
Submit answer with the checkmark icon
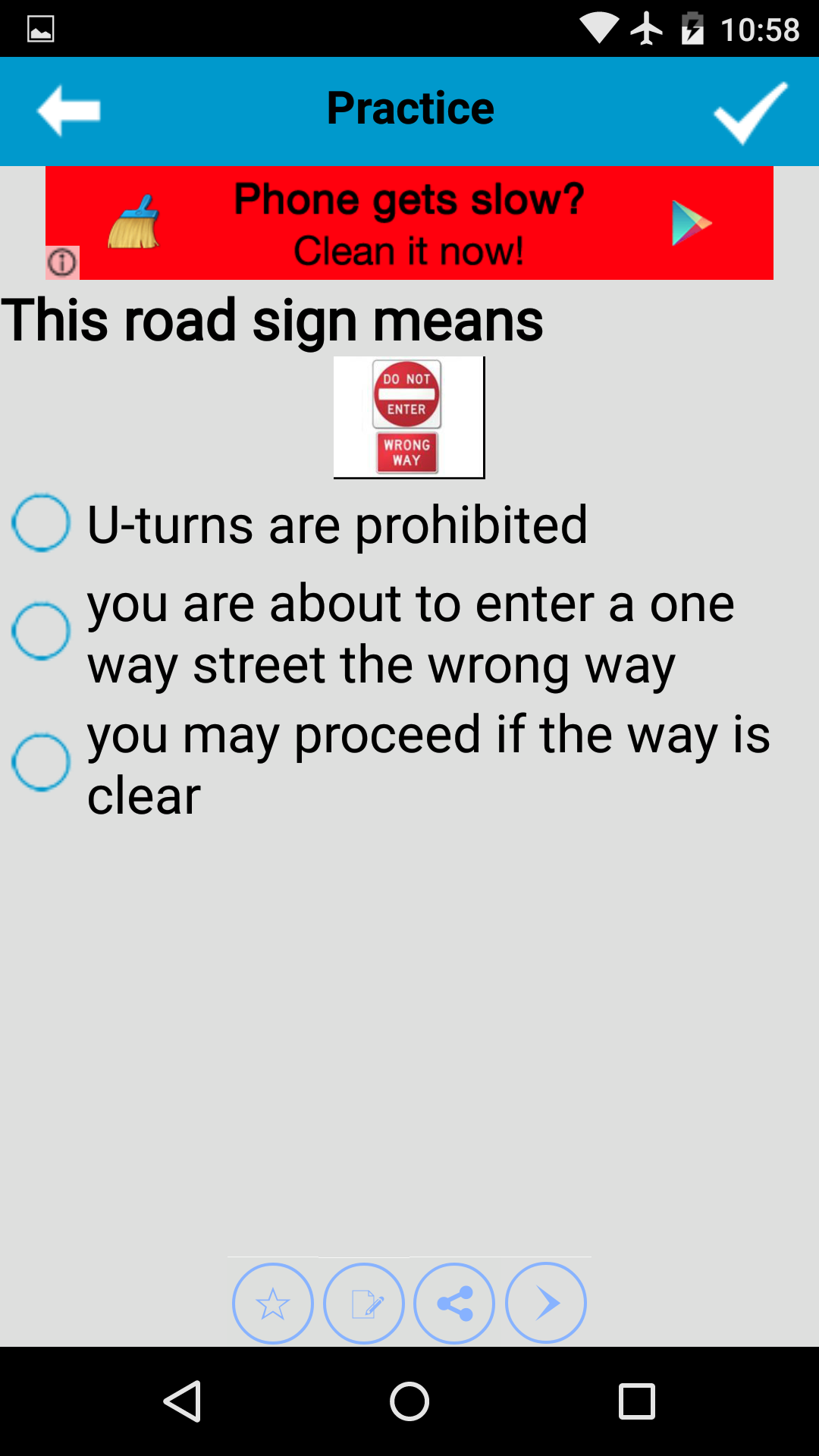click(x=750, y=111)
